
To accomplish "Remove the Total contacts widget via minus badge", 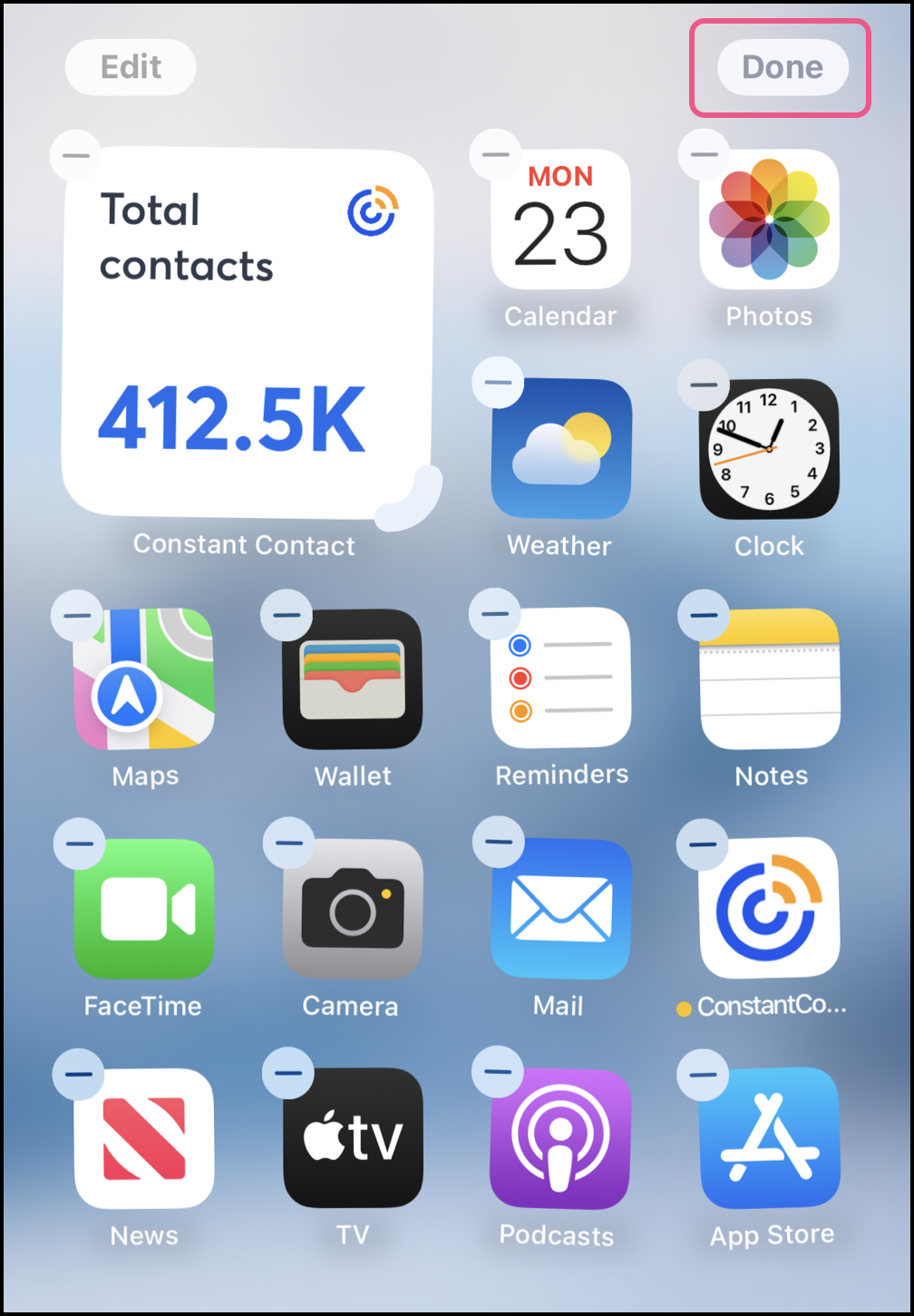I will click(x=75, y=154).
